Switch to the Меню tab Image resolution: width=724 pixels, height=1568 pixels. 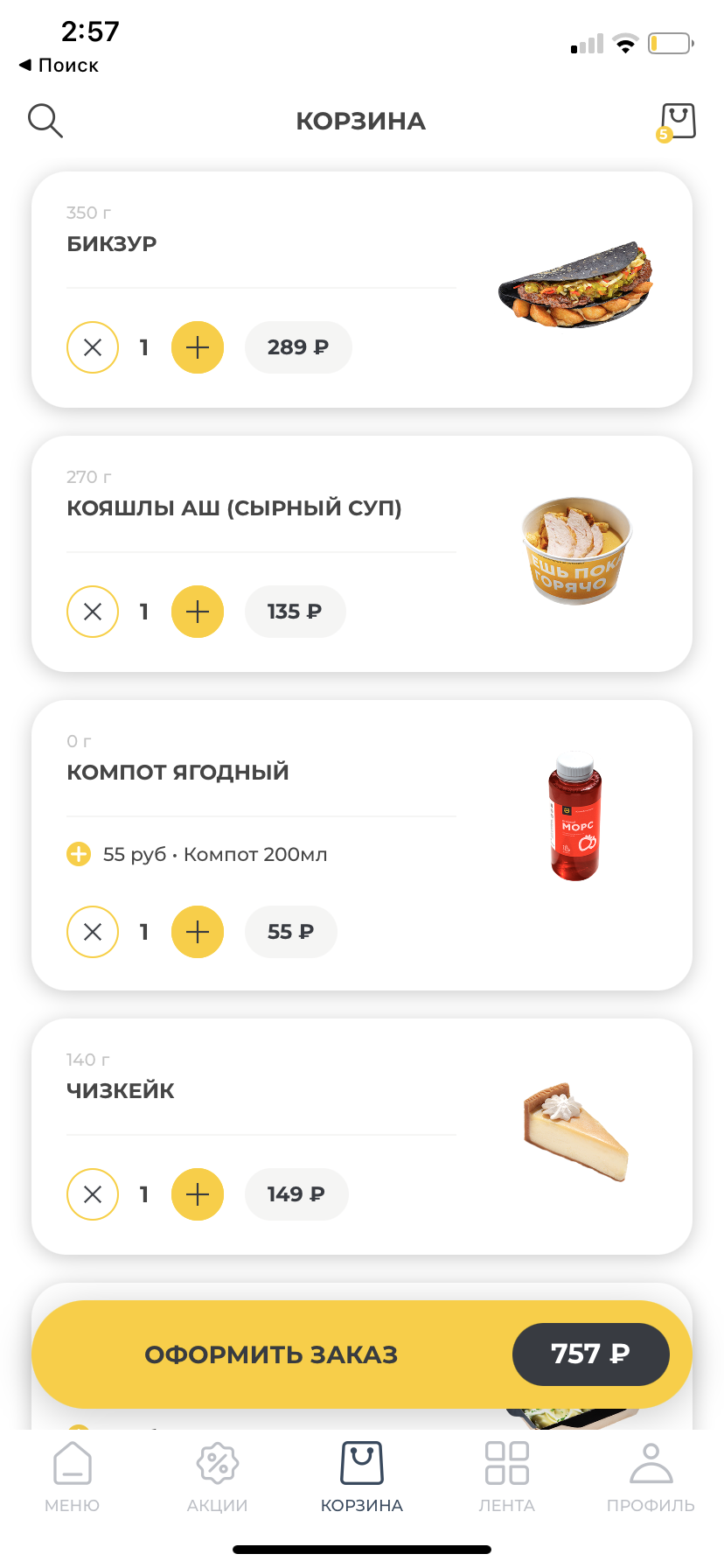coord(73,1476)
